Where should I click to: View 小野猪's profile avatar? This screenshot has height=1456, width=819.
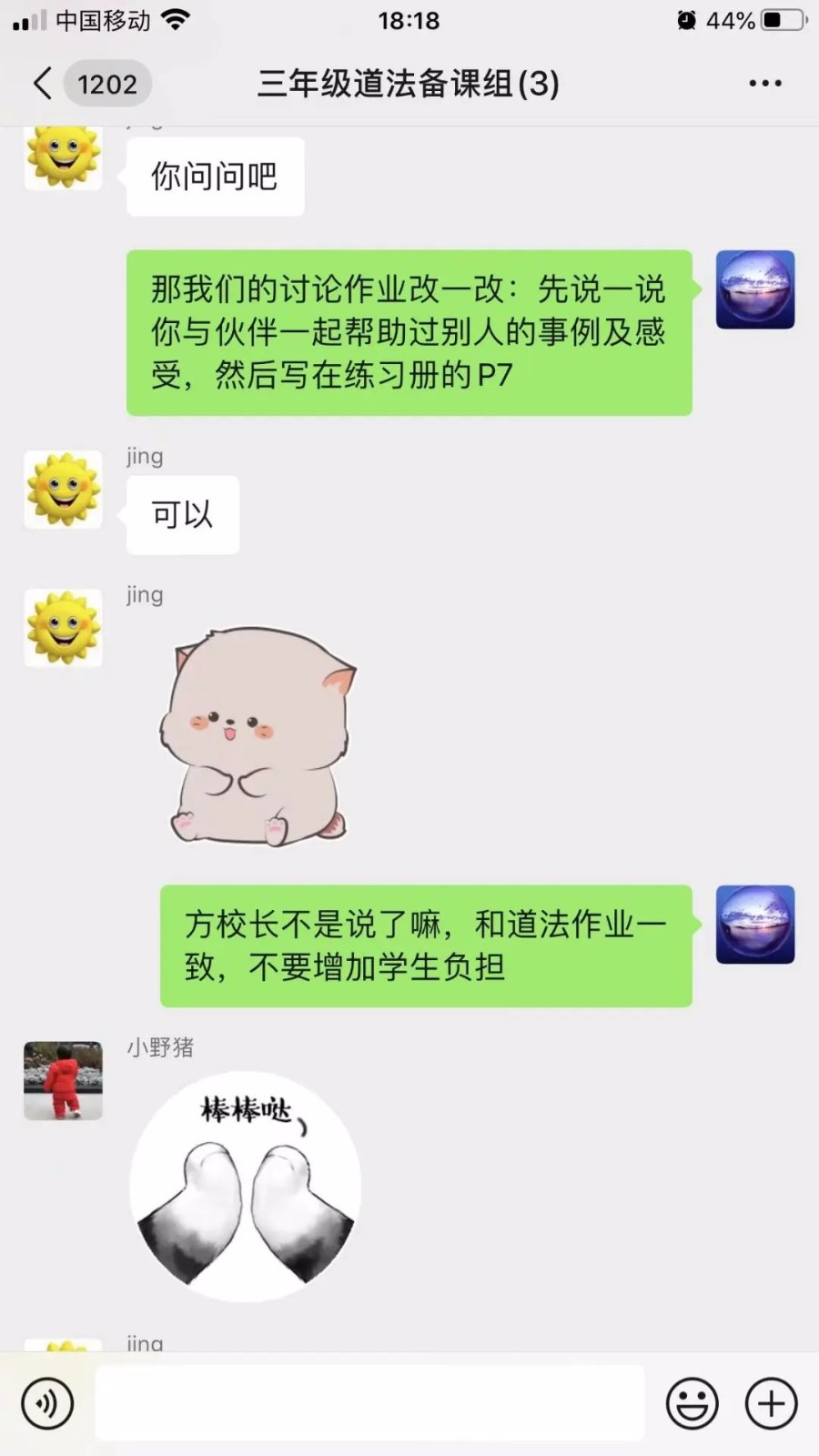[x=63, y=1081]
